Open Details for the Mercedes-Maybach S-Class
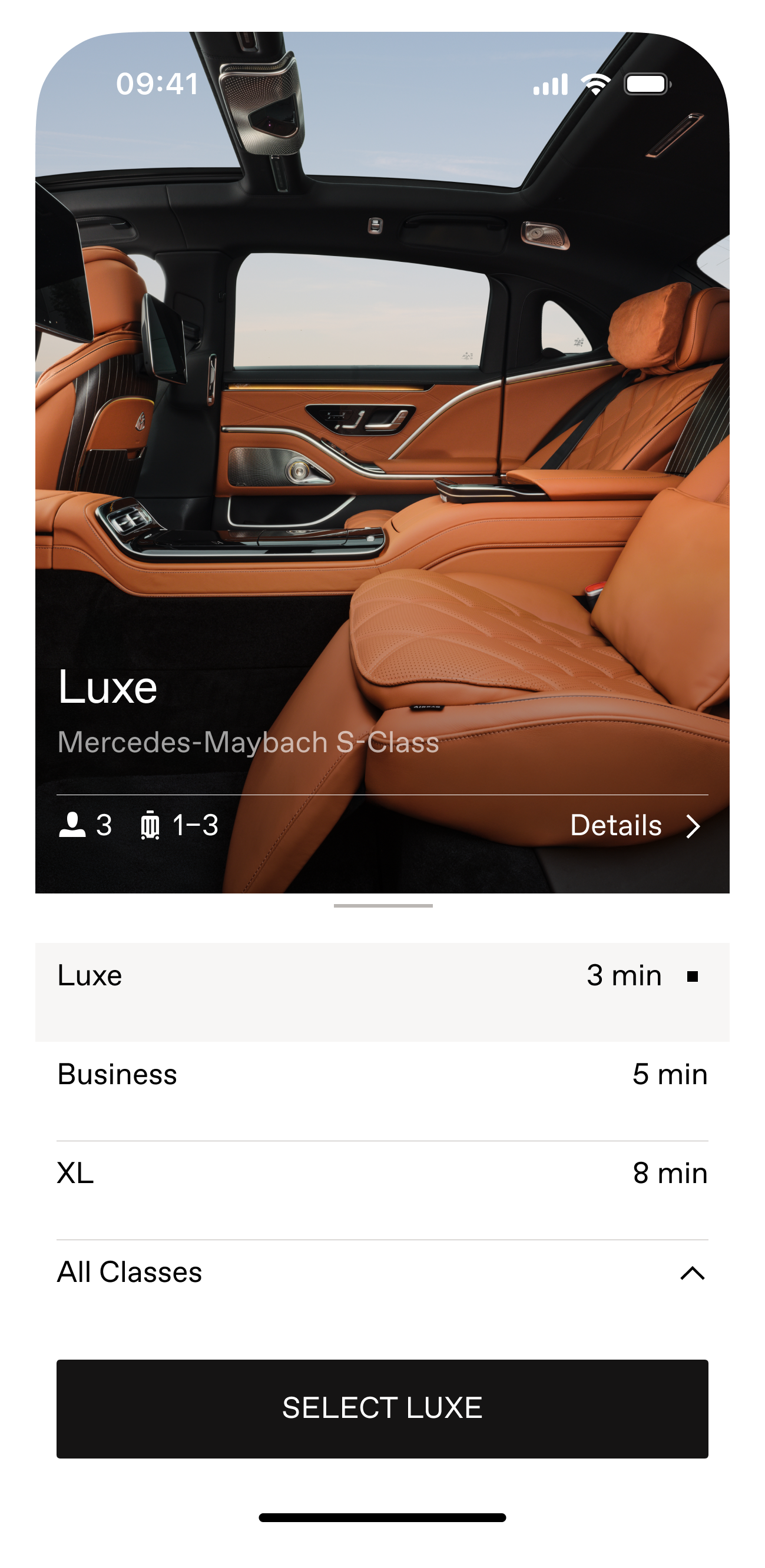 (617, 826)
